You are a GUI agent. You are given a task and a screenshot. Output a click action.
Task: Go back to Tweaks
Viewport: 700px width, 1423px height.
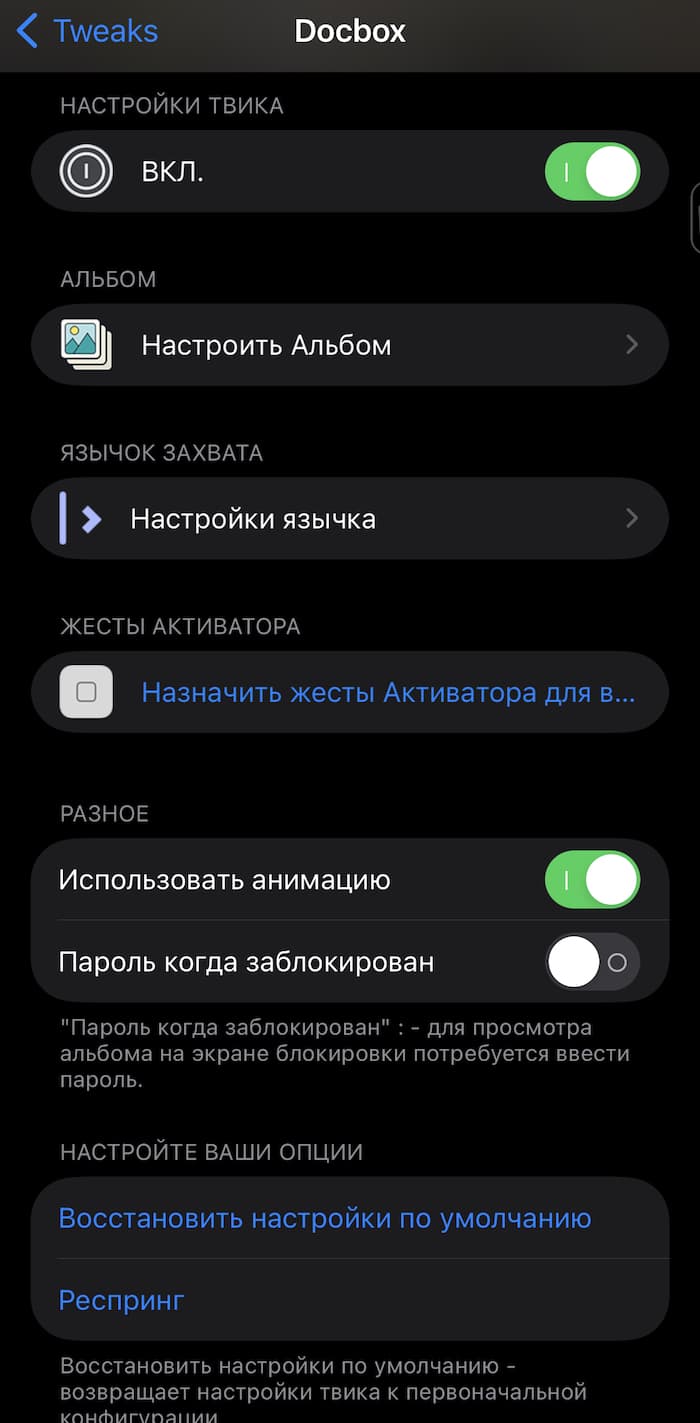[x=88, y=31]
